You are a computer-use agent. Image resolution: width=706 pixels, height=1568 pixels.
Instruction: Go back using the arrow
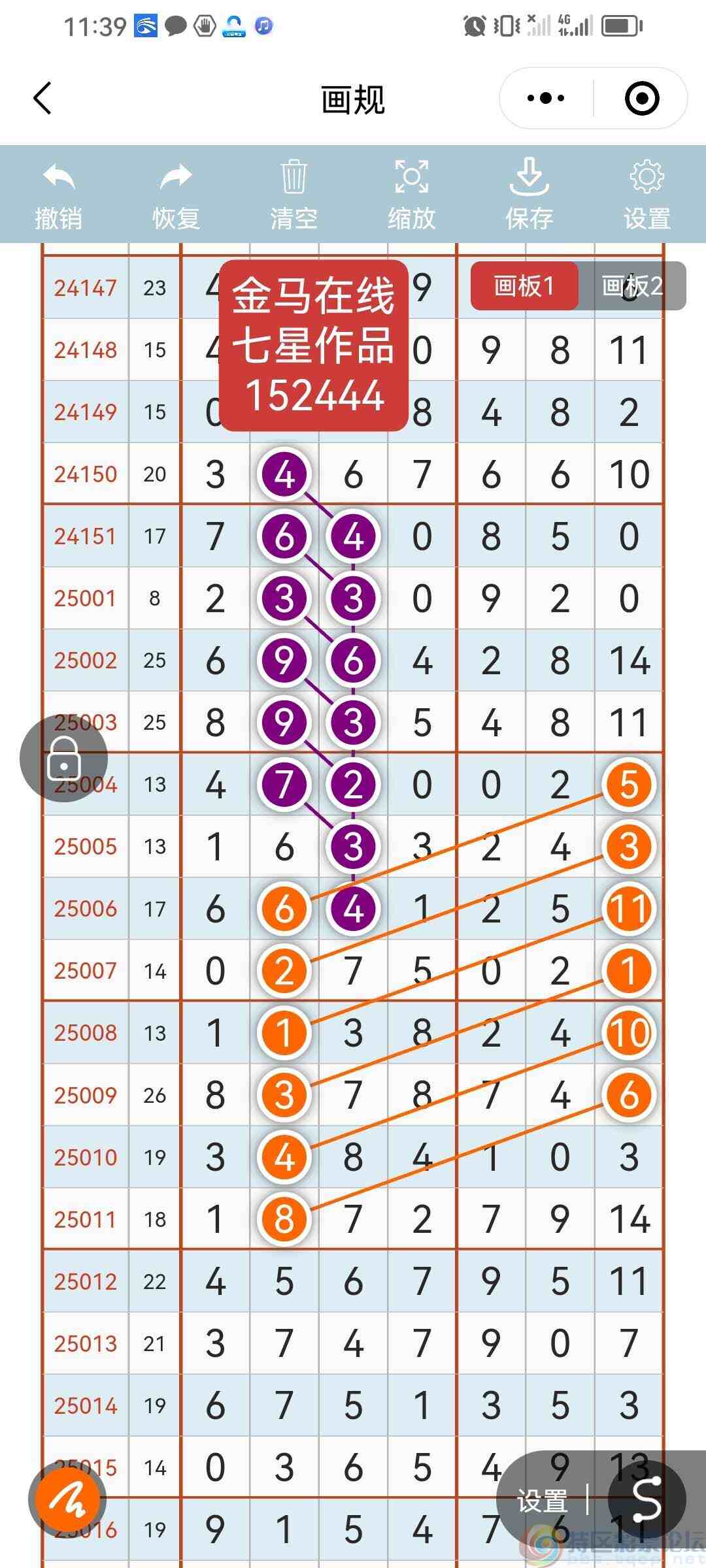(x=43, y=99)
